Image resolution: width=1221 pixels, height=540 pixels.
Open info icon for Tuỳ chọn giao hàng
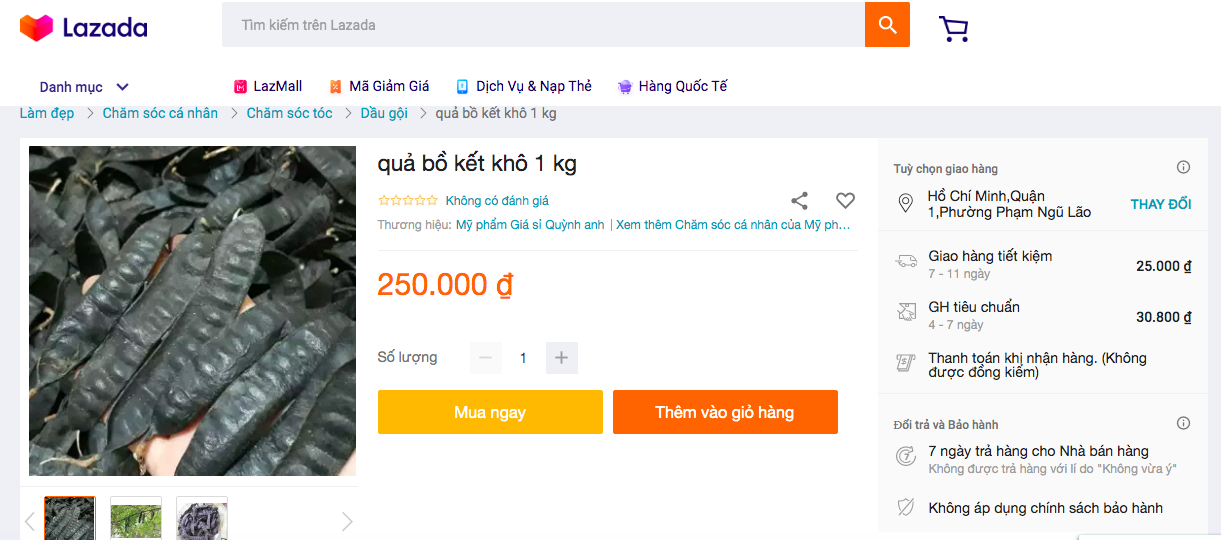[x=1183, y=168]
